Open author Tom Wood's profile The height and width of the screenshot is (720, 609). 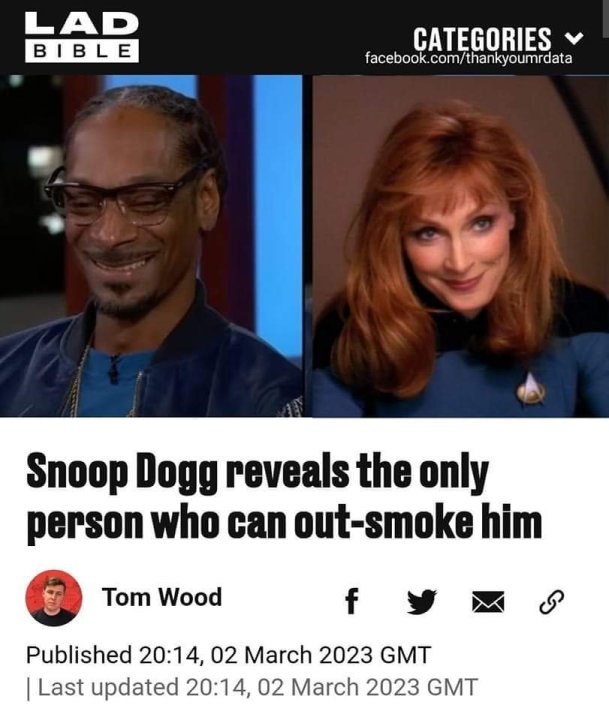(162, 598)
